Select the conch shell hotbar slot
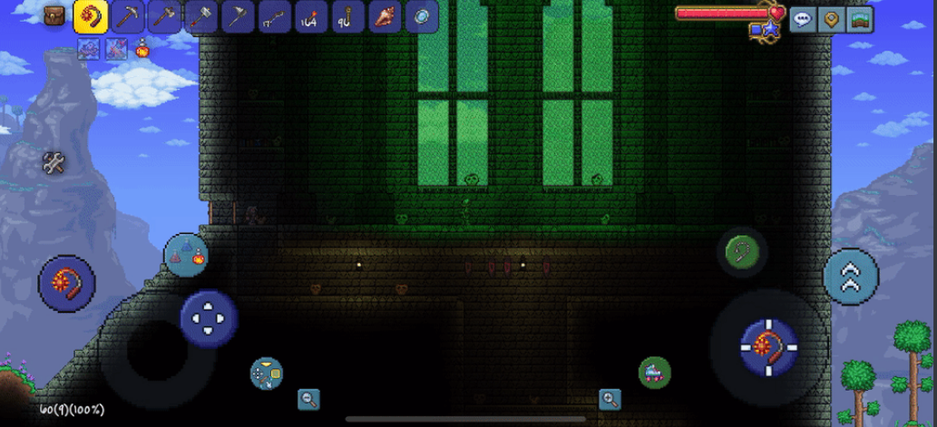The image size is (937, 427). click(385, 17)
